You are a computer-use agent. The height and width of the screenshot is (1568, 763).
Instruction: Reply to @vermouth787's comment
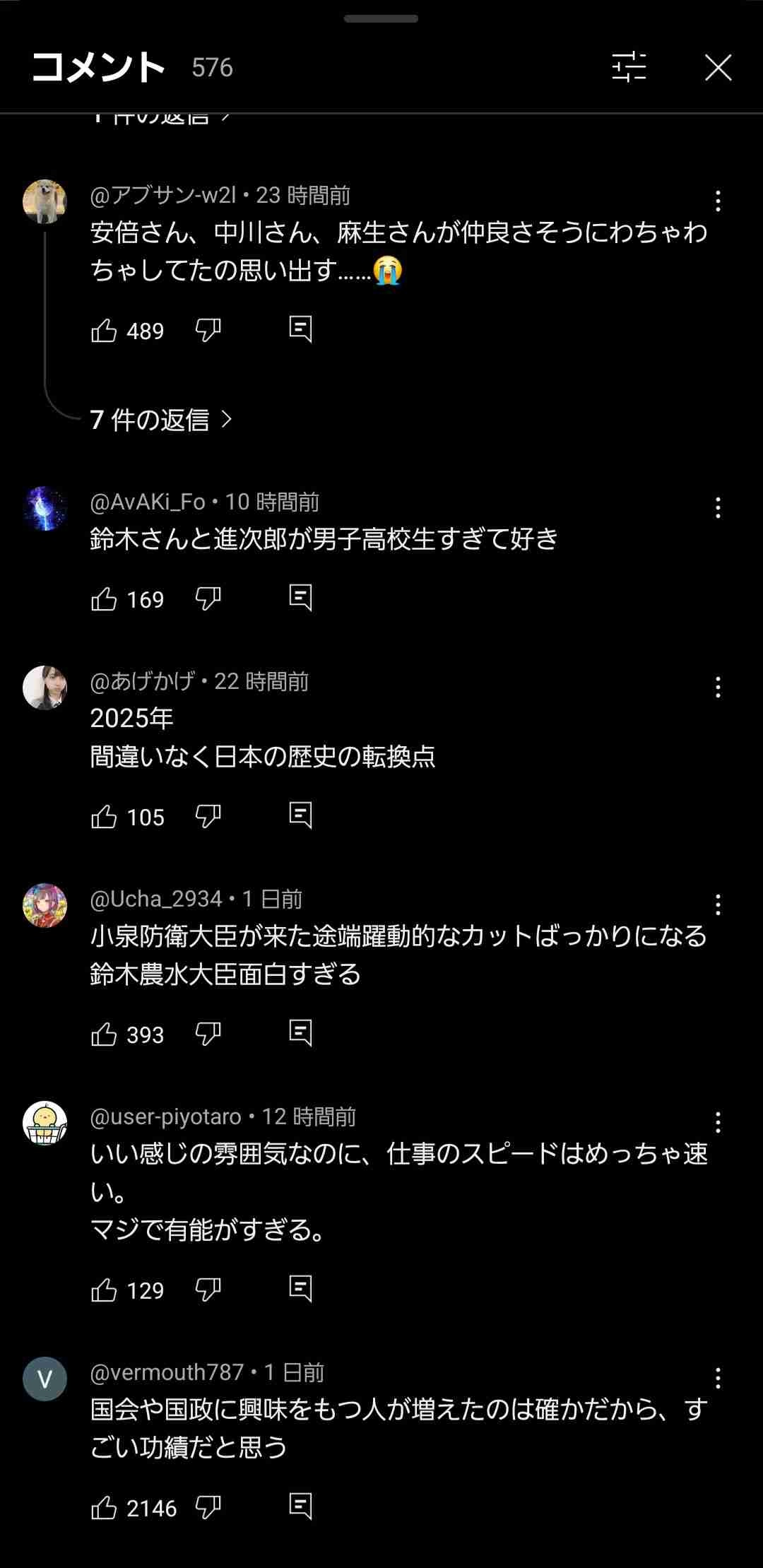click(x=300, y=1507)
